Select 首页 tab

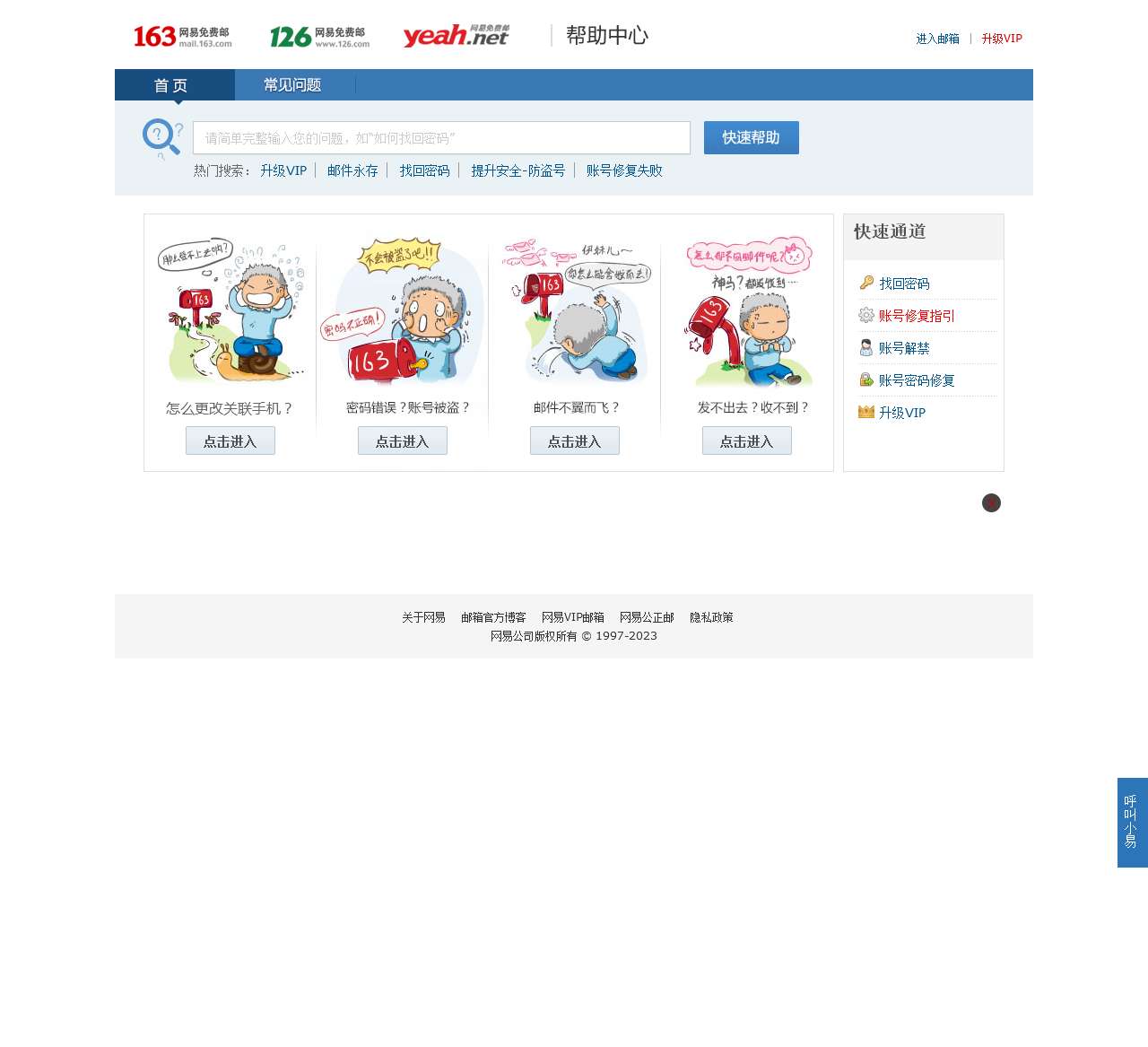tap(171, 85)
